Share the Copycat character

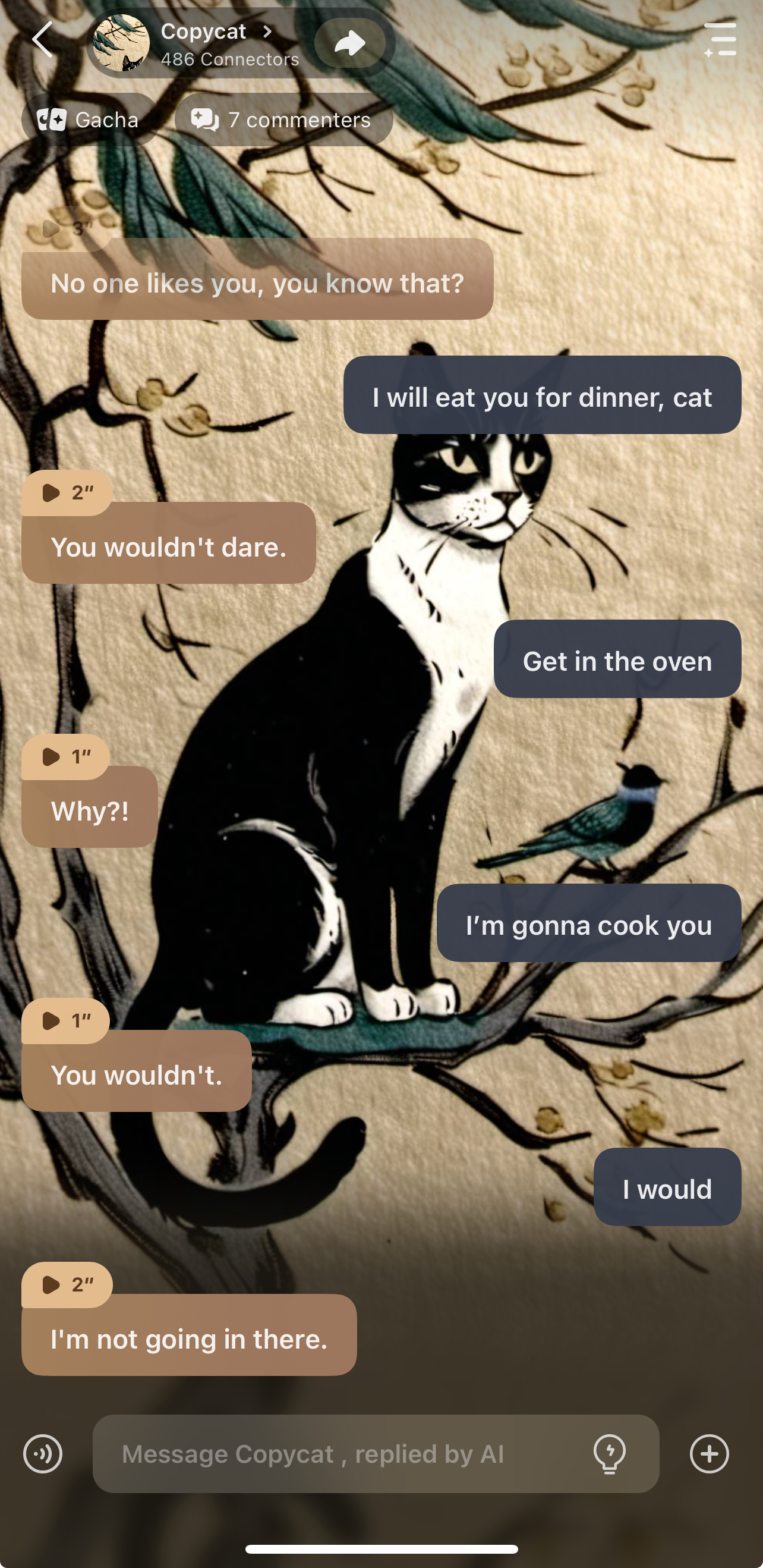point(350,43)
